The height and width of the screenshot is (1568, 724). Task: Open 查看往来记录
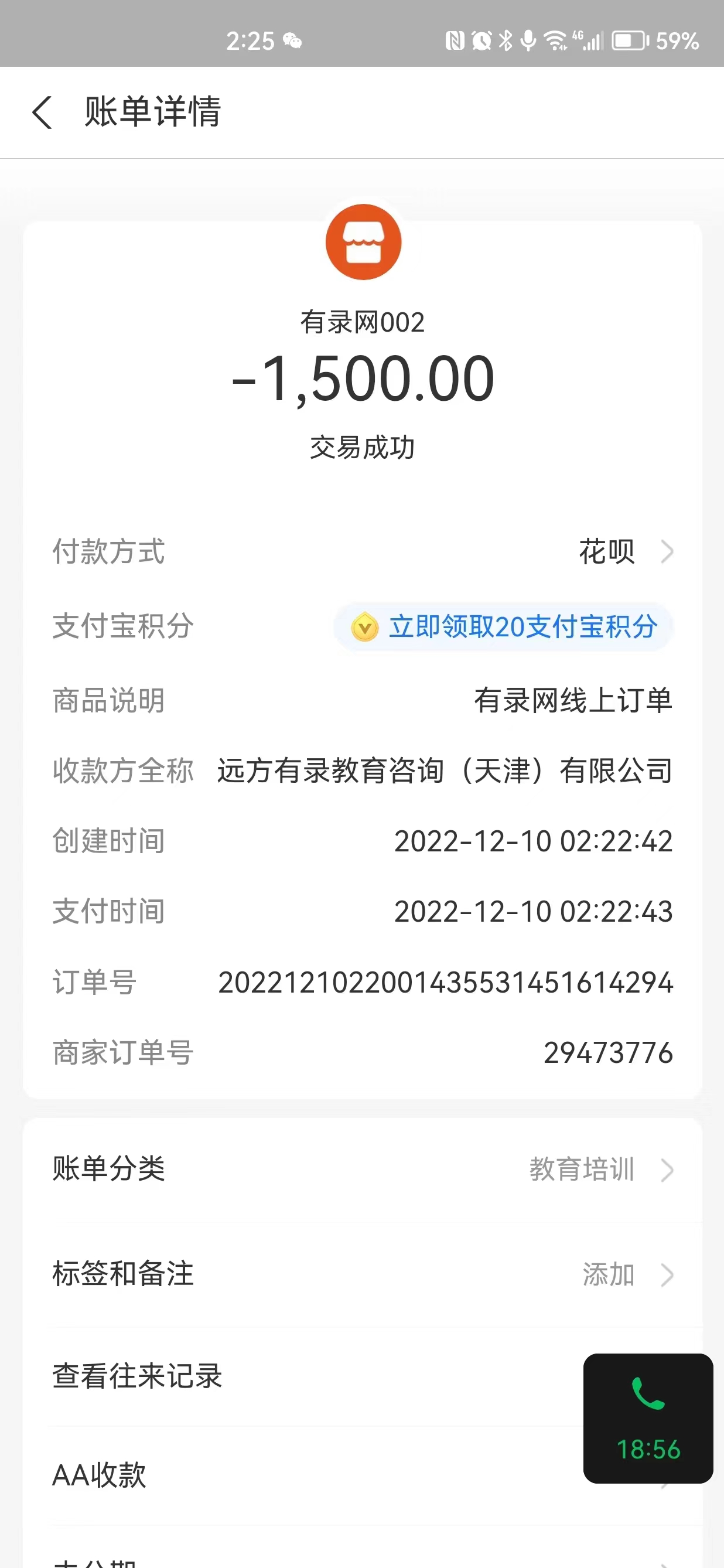243,1376
